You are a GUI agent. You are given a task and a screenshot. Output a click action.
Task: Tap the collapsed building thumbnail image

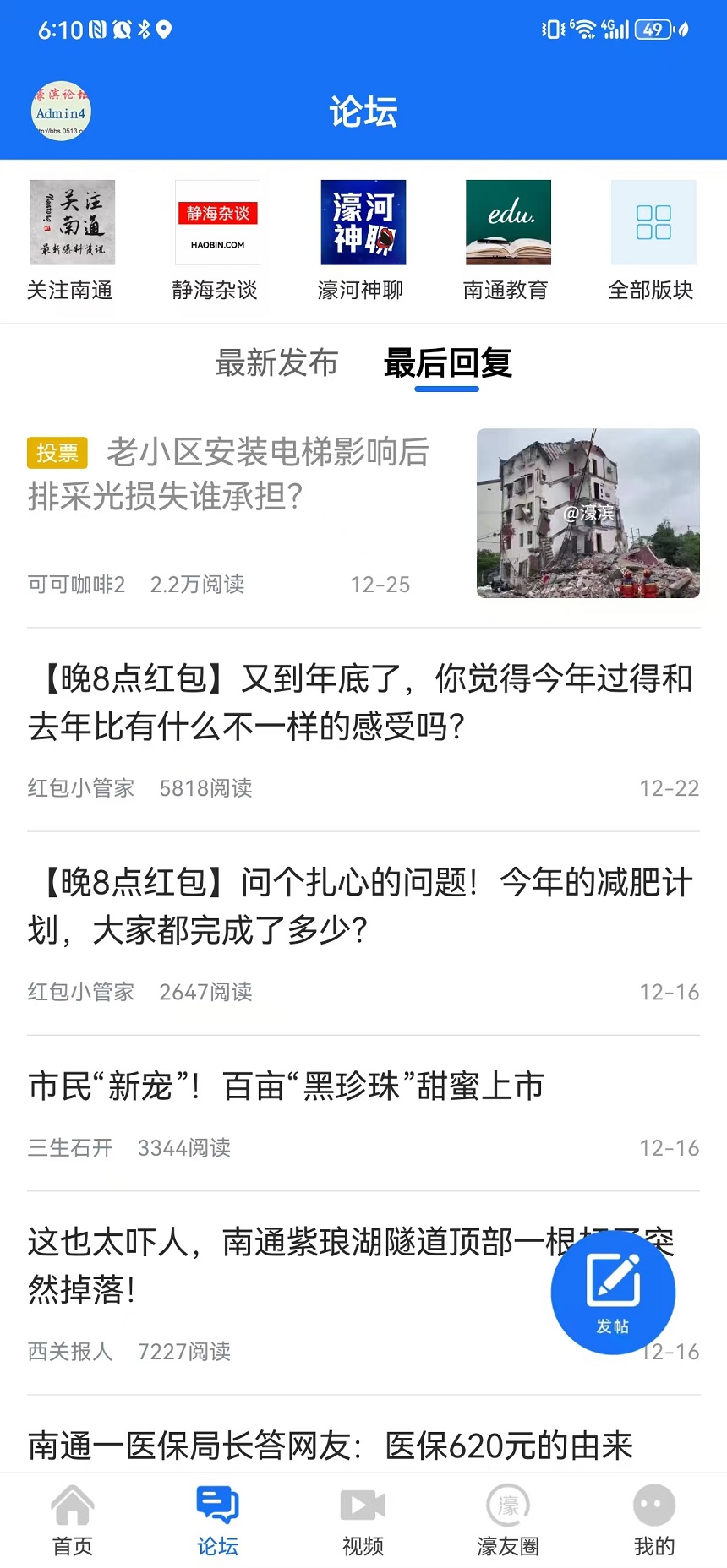tap(588, 514)
